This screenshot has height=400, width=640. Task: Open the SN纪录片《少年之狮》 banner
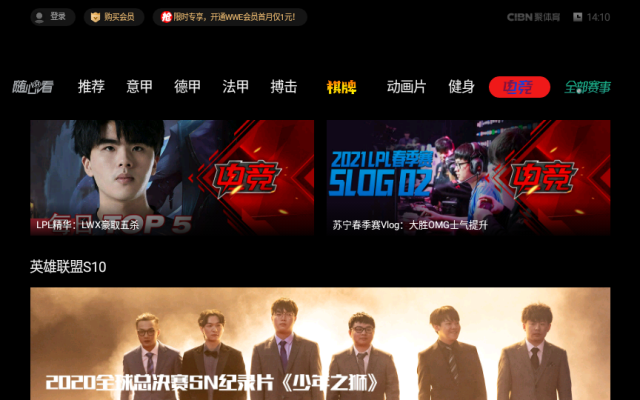320,345
